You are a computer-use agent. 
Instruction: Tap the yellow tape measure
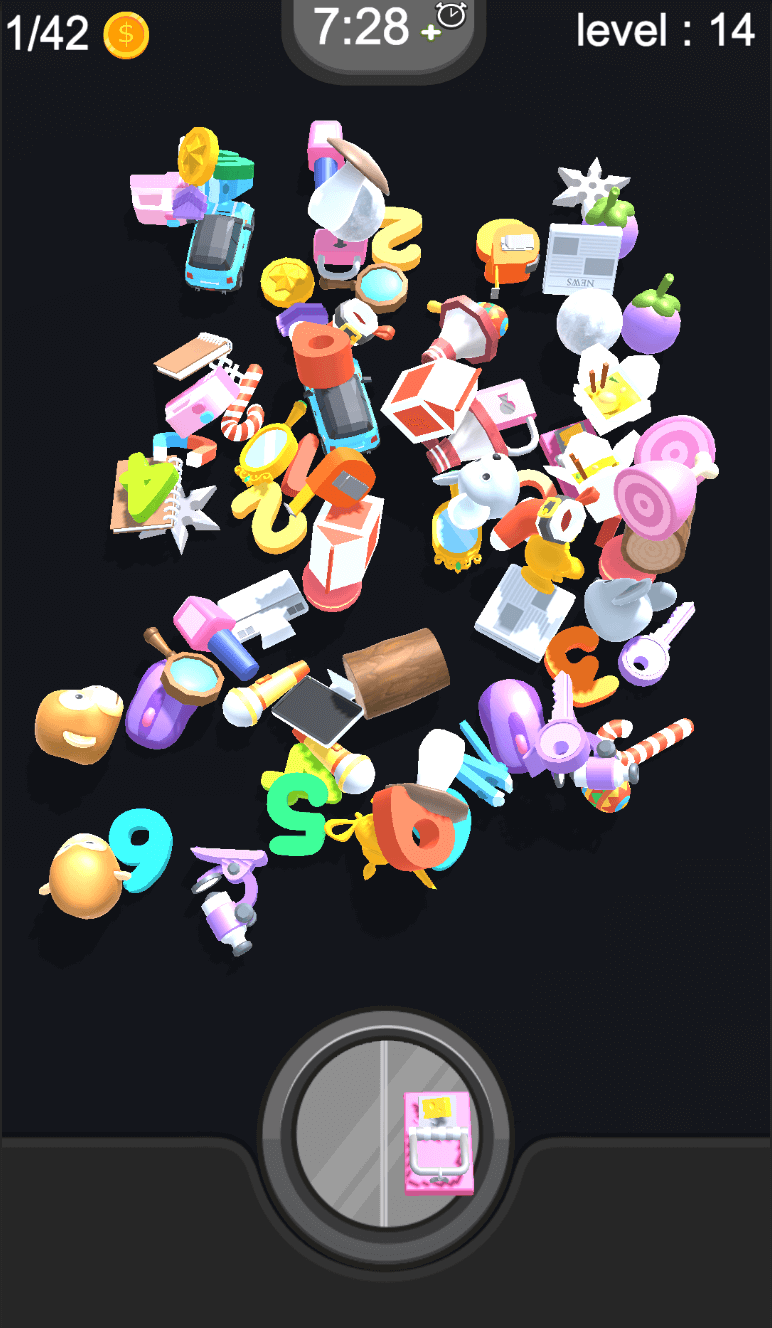pos(507,250)
